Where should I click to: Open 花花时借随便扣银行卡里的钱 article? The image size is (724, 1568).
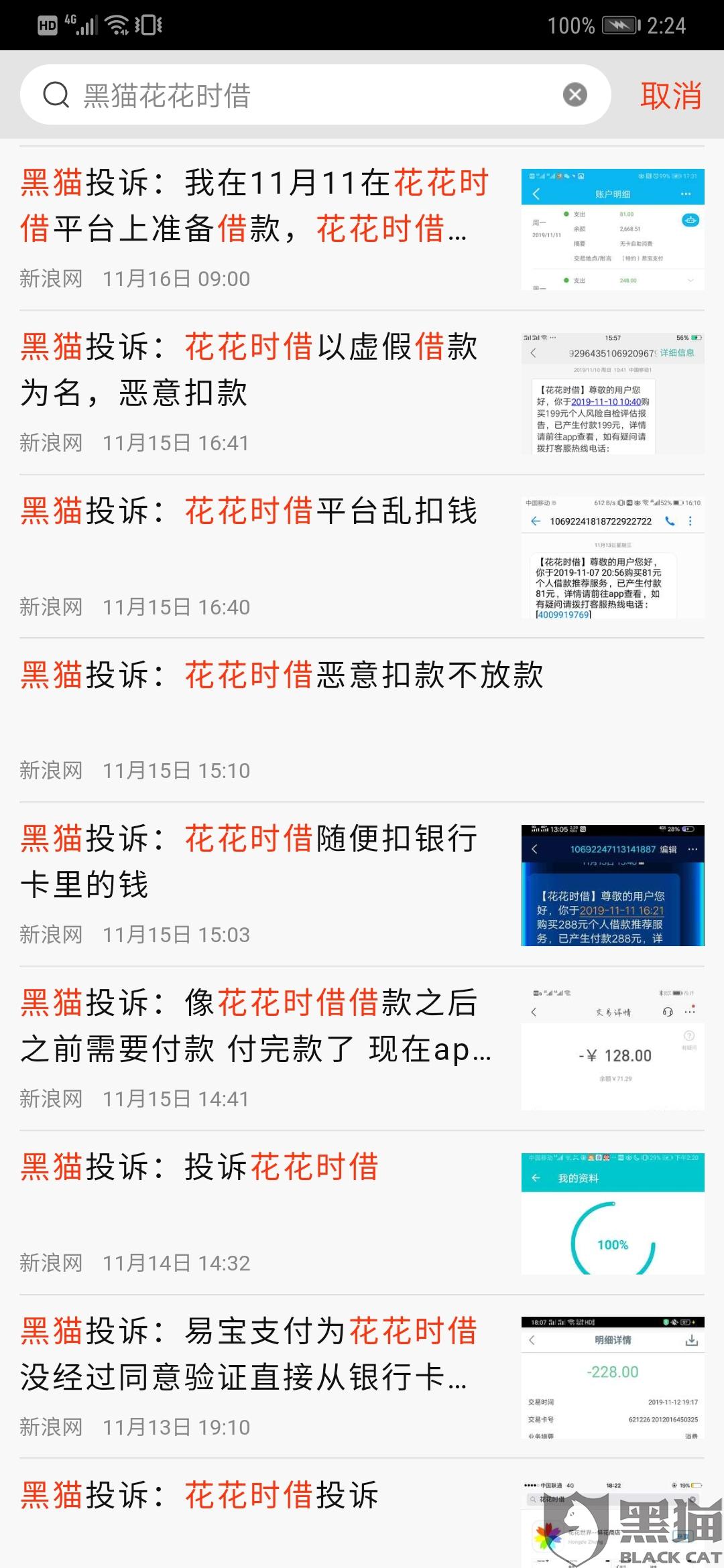coord(255,862)
